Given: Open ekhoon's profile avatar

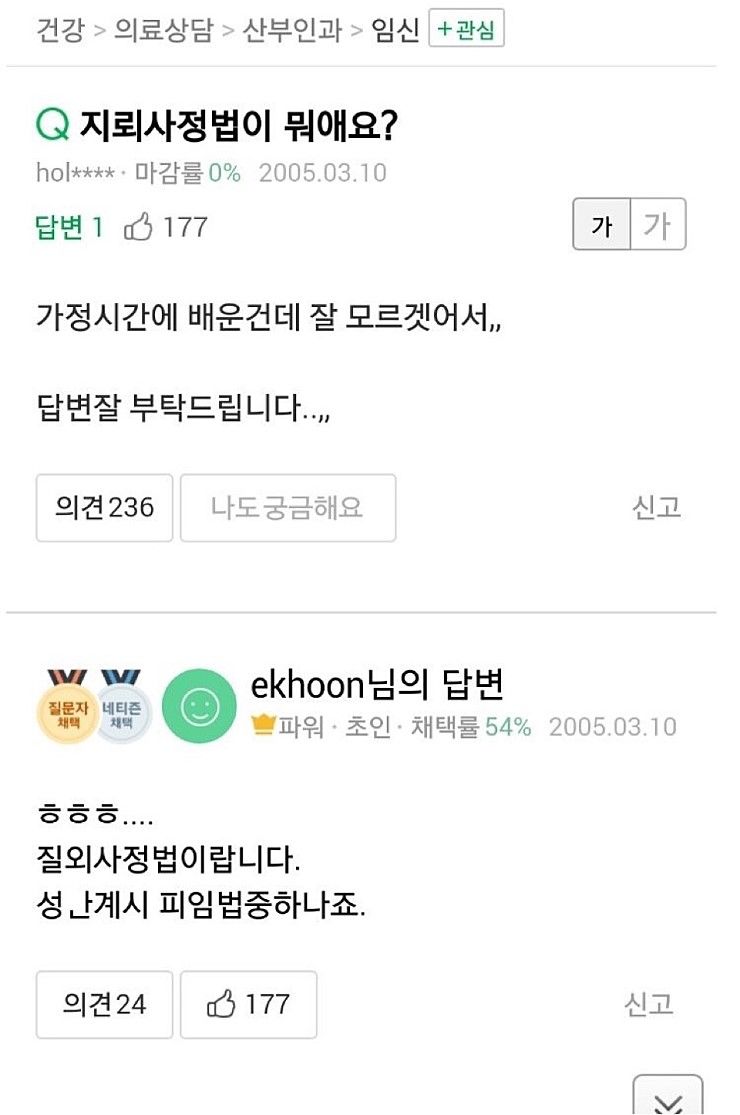Looking at the screenshot, I should click(x=199, y=706).
